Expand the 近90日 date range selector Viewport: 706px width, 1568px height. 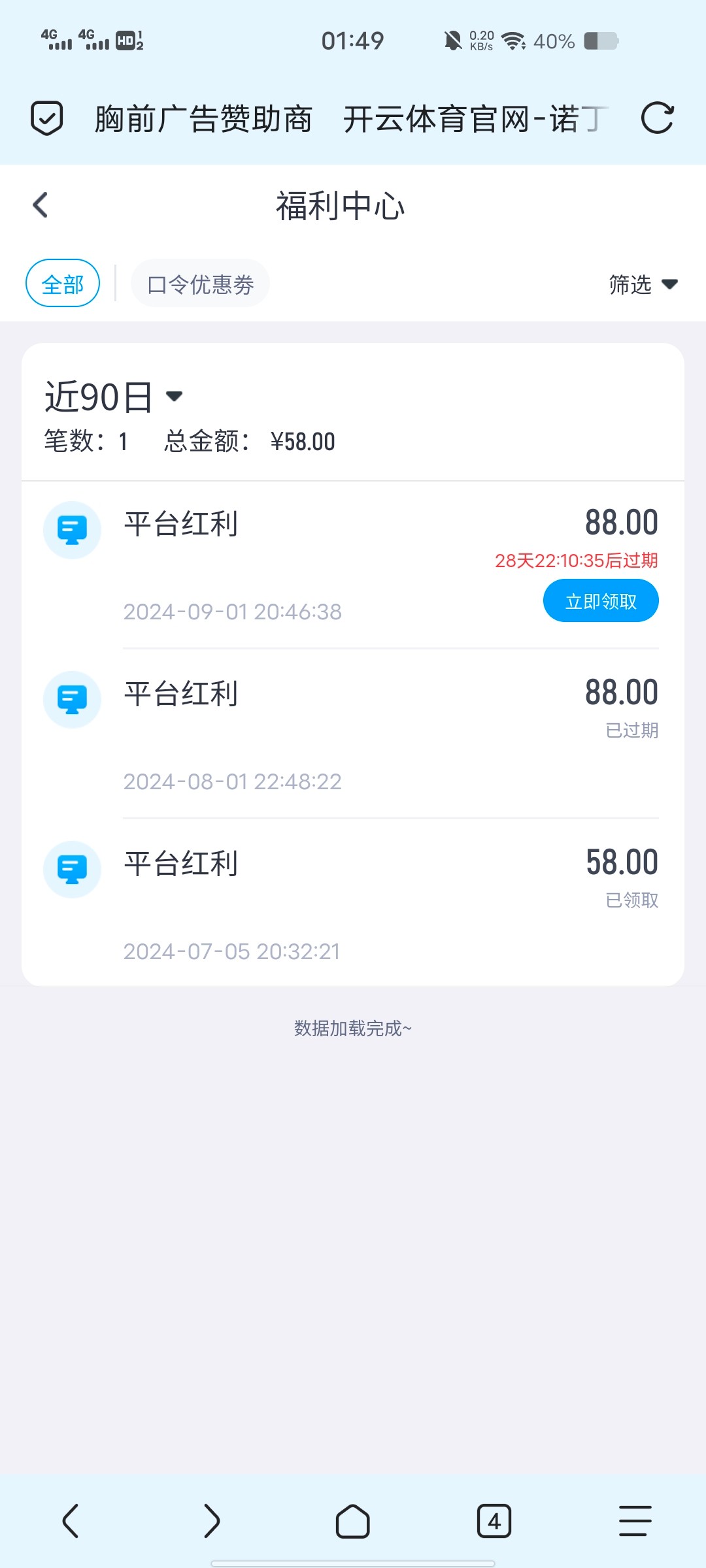[114, 397]
